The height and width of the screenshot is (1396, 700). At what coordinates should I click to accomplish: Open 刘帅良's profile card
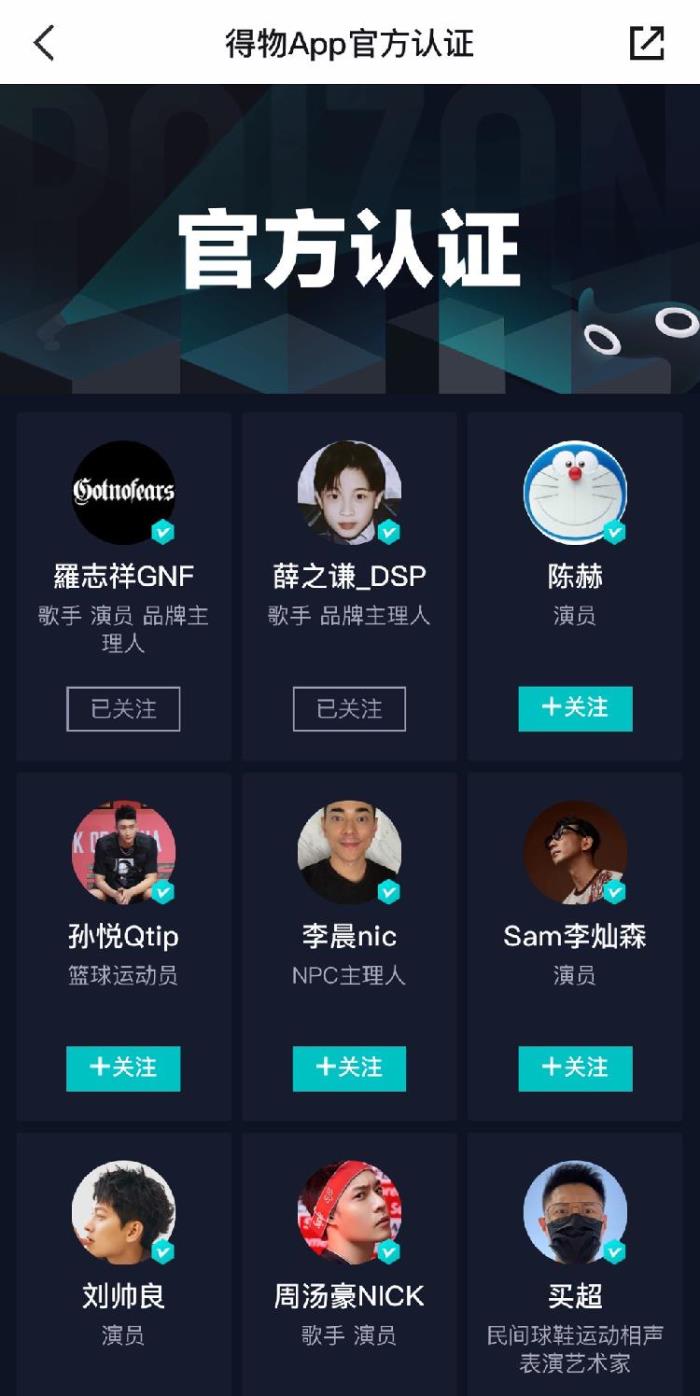click(x=124, y=1212)
